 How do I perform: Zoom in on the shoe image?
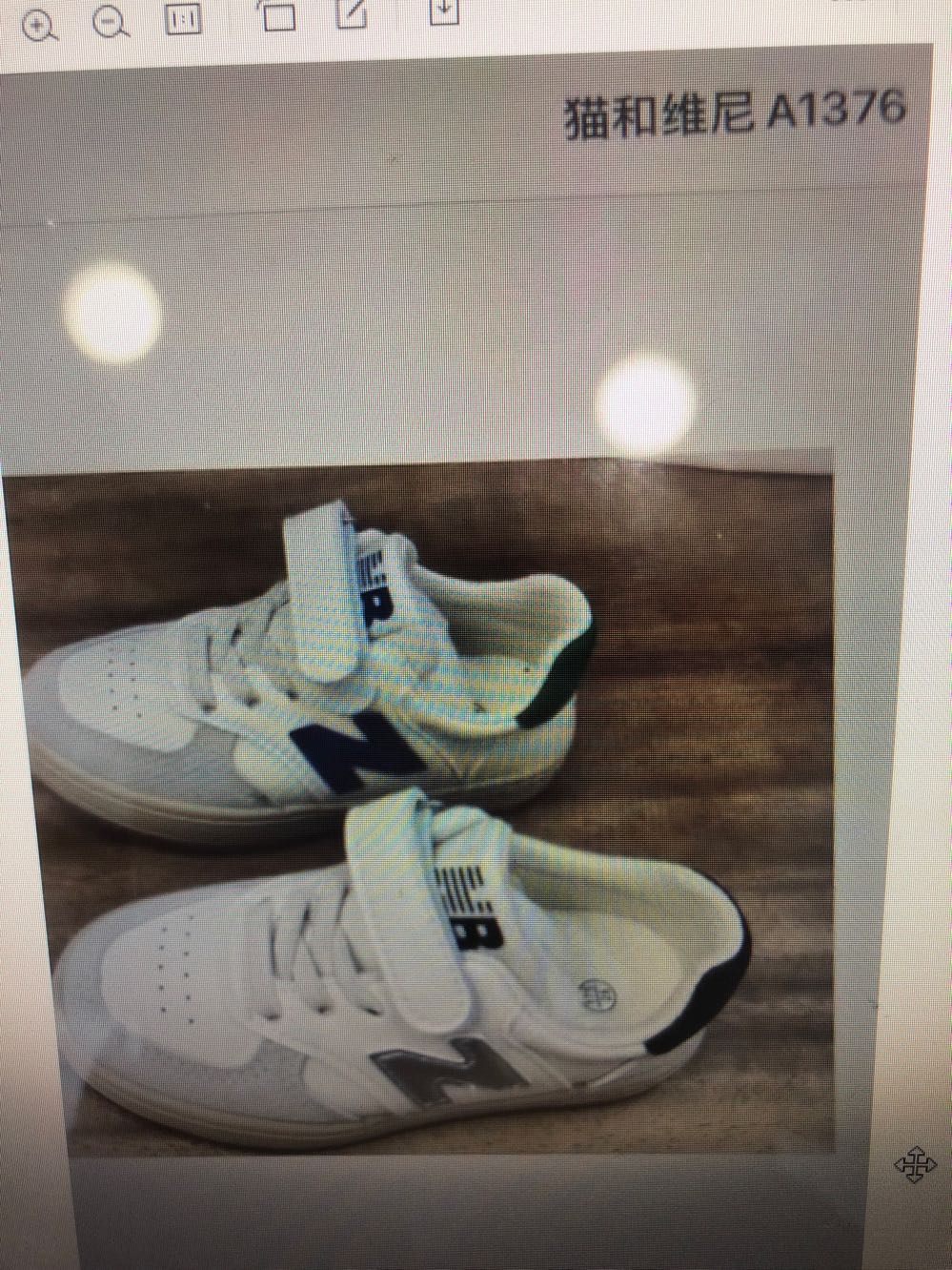point(38,25)
